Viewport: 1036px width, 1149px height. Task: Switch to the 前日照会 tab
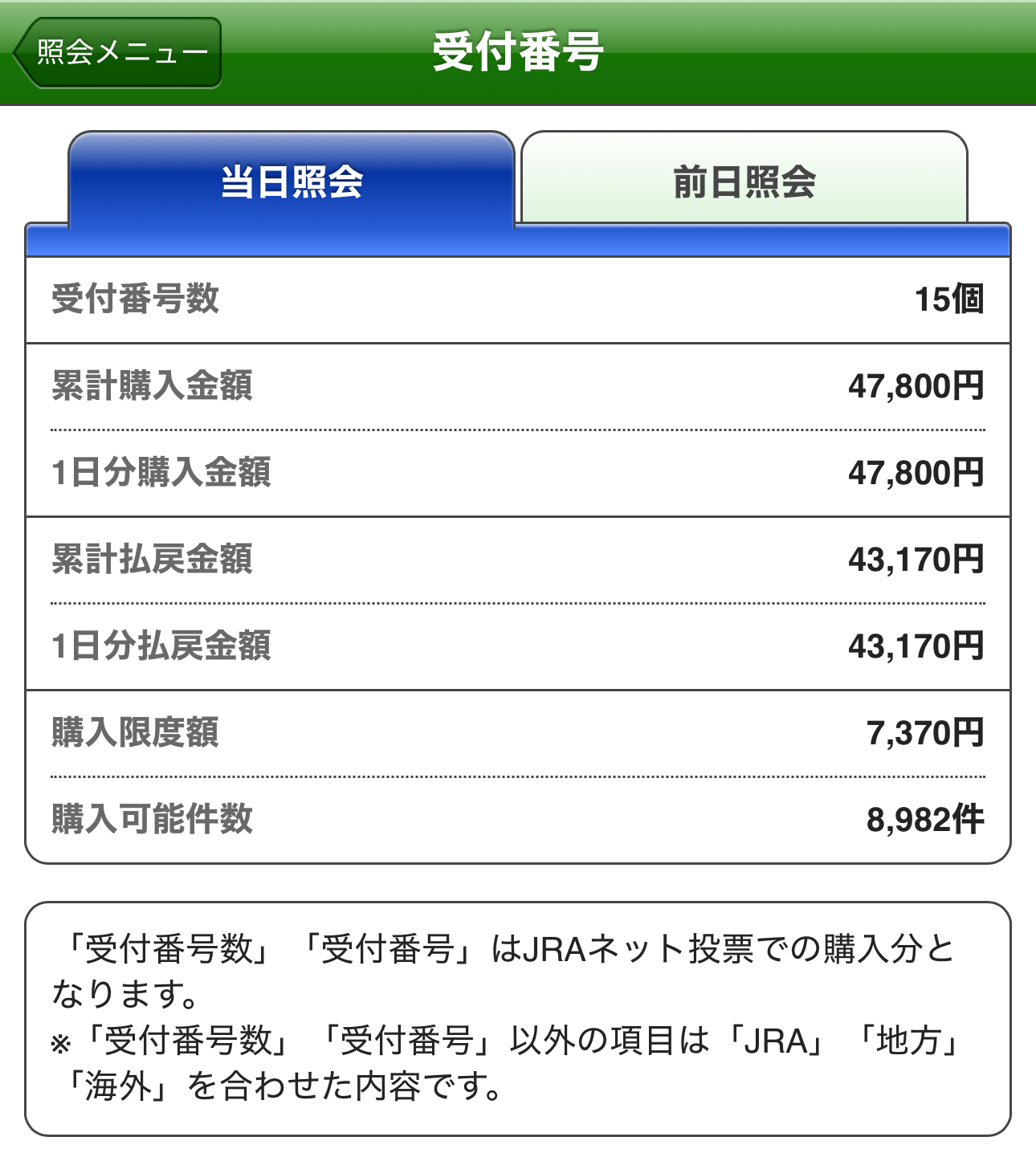[744, 180]
